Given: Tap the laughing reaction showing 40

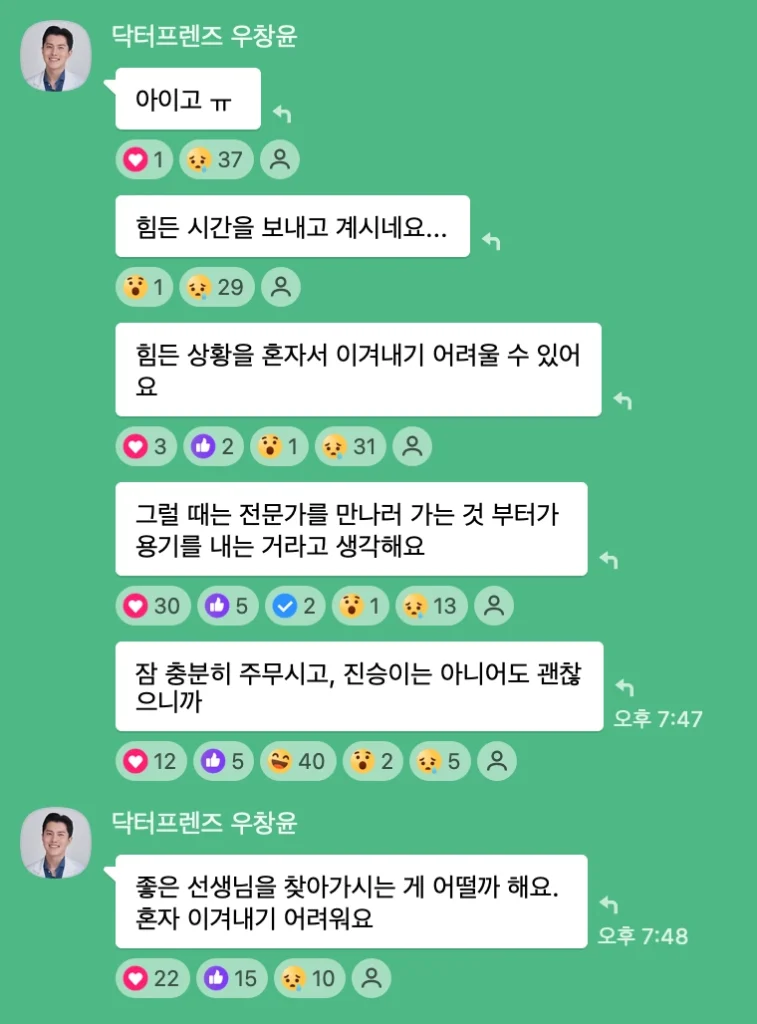Looking at the screenshot, I should 297,761.
